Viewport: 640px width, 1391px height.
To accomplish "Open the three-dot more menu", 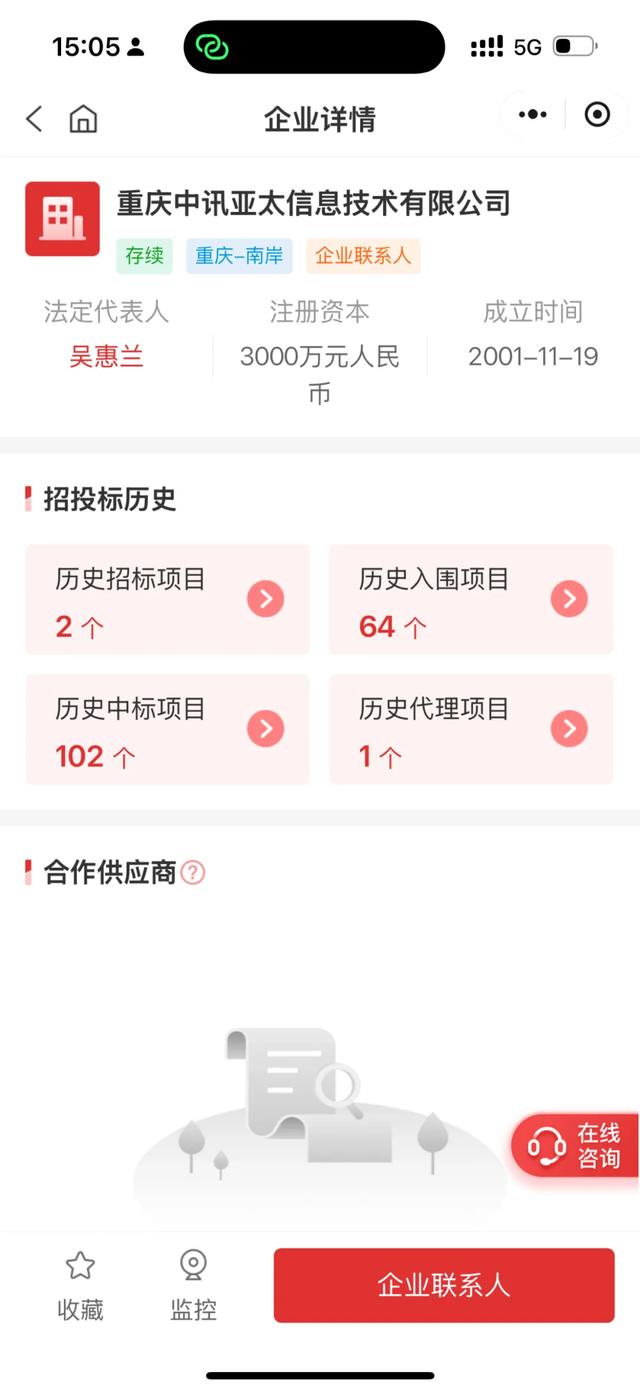I will point(533,115).
